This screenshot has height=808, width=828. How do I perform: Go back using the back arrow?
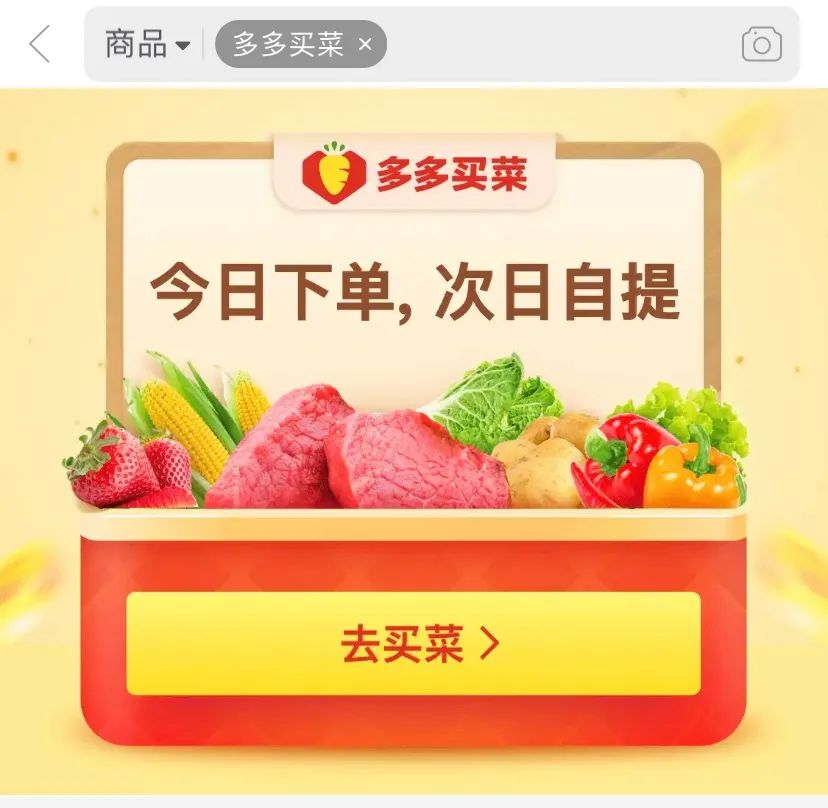tap(40, 44)
